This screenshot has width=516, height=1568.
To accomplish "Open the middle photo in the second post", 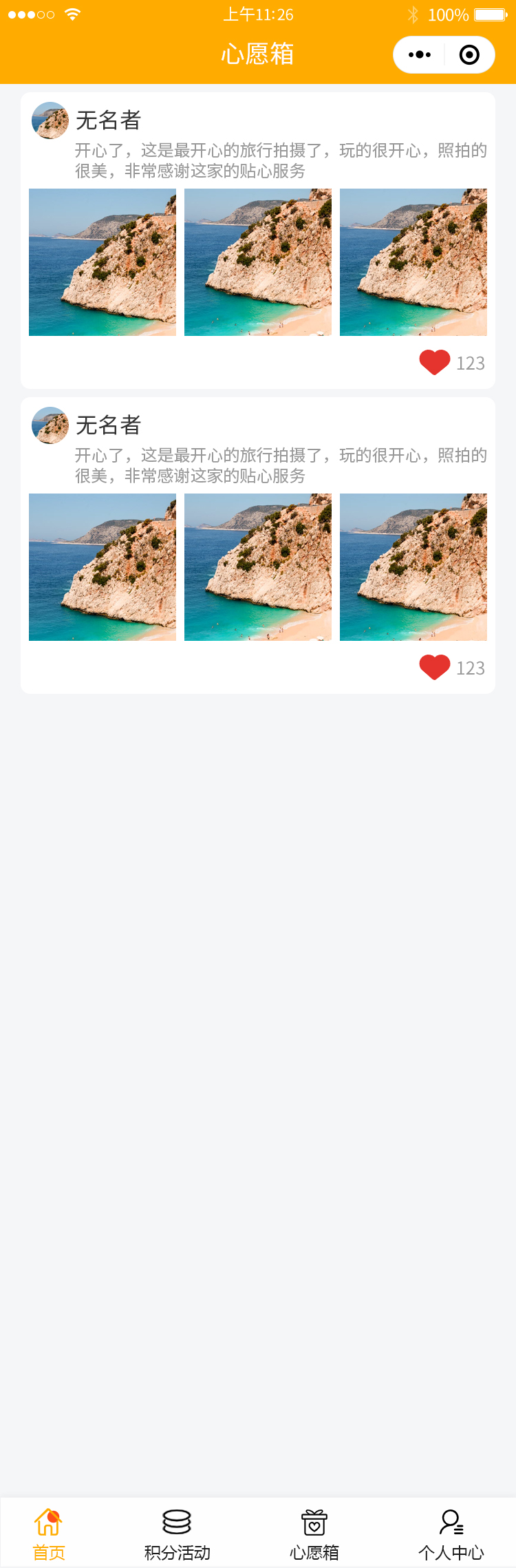I will click(258, 567).
